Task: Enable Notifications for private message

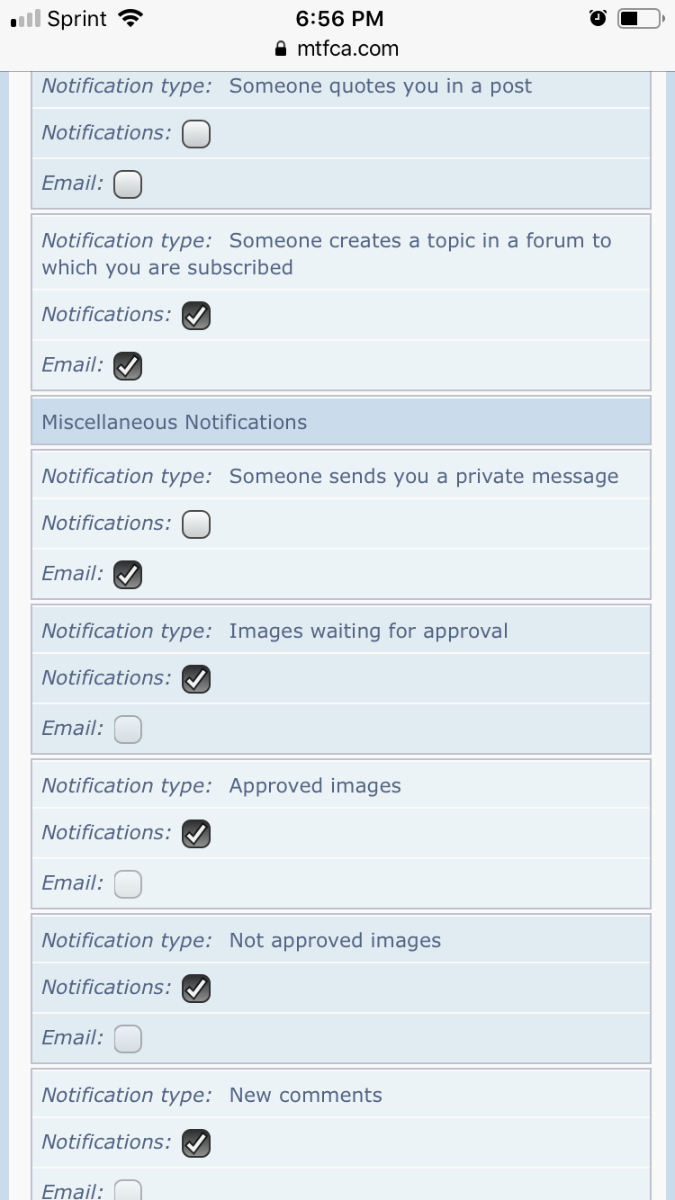Action: (196, 524)
